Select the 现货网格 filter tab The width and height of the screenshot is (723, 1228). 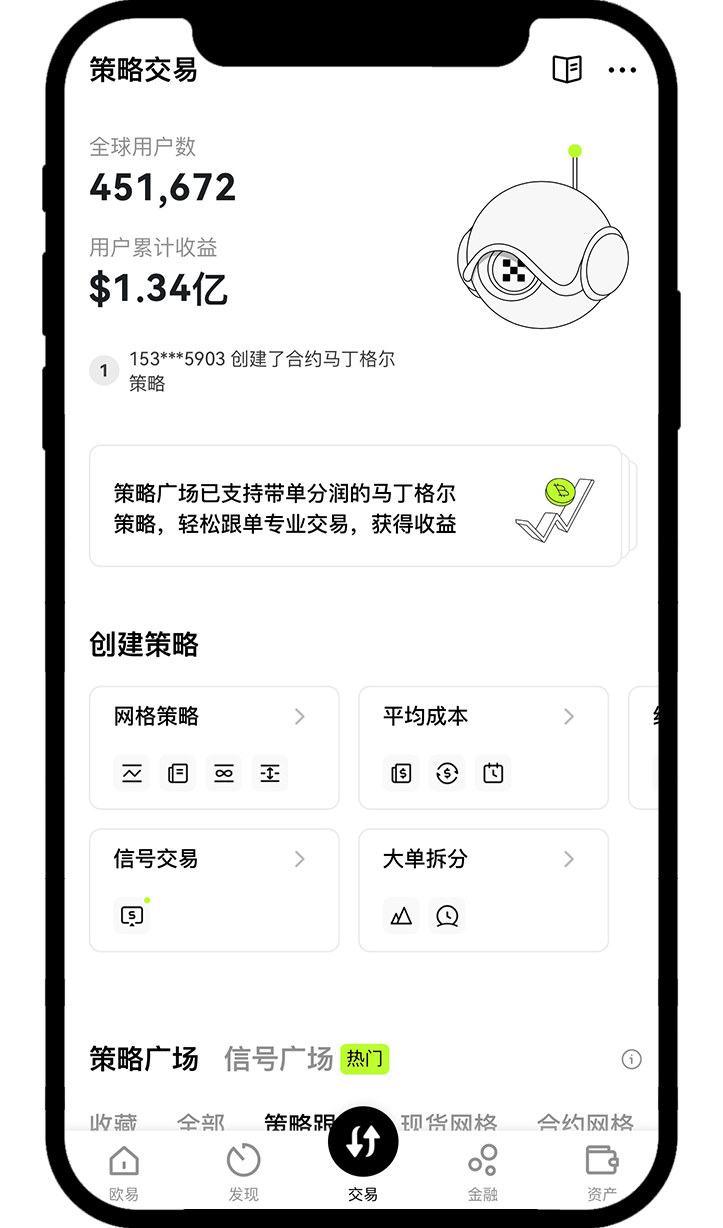click(449, 1122)
